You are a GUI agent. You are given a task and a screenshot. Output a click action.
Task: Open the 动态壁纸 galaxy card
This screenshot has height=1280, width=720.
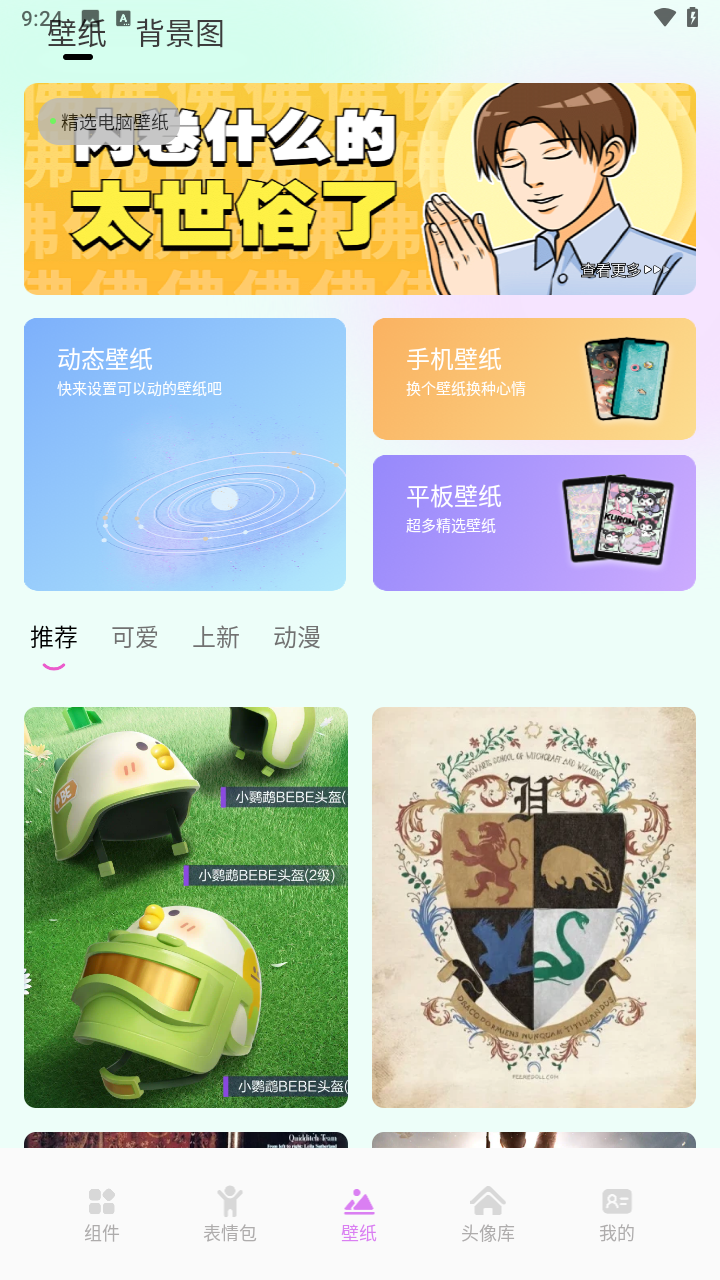tap(184, 453)
